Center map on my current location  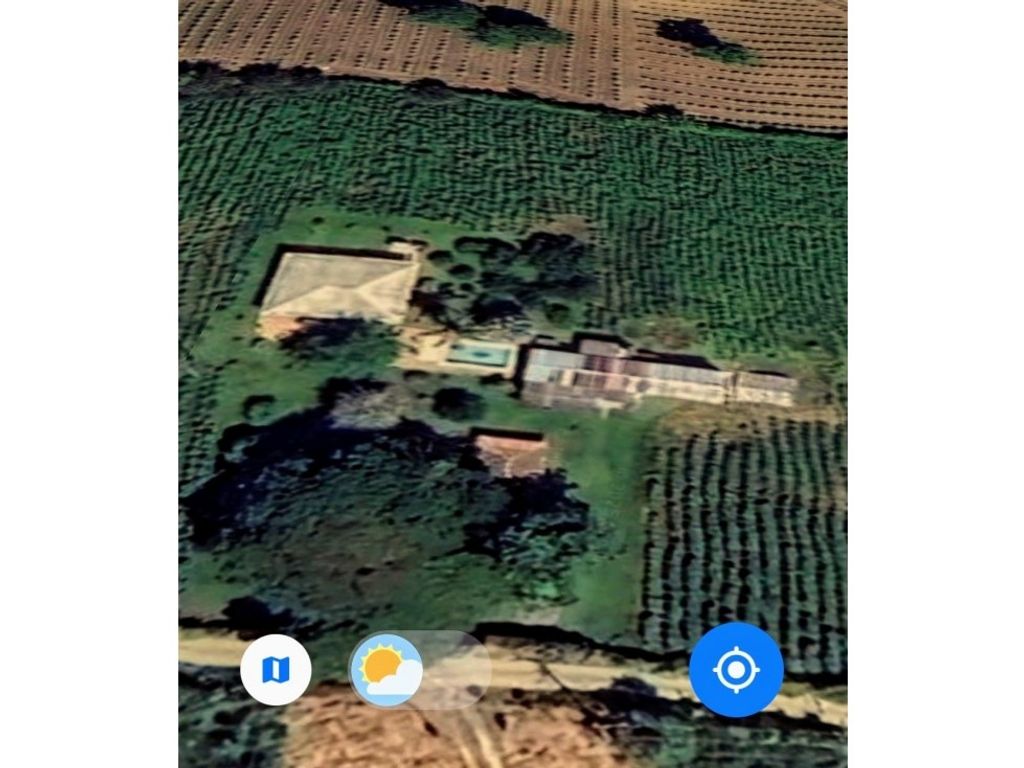tap(736, 670)
